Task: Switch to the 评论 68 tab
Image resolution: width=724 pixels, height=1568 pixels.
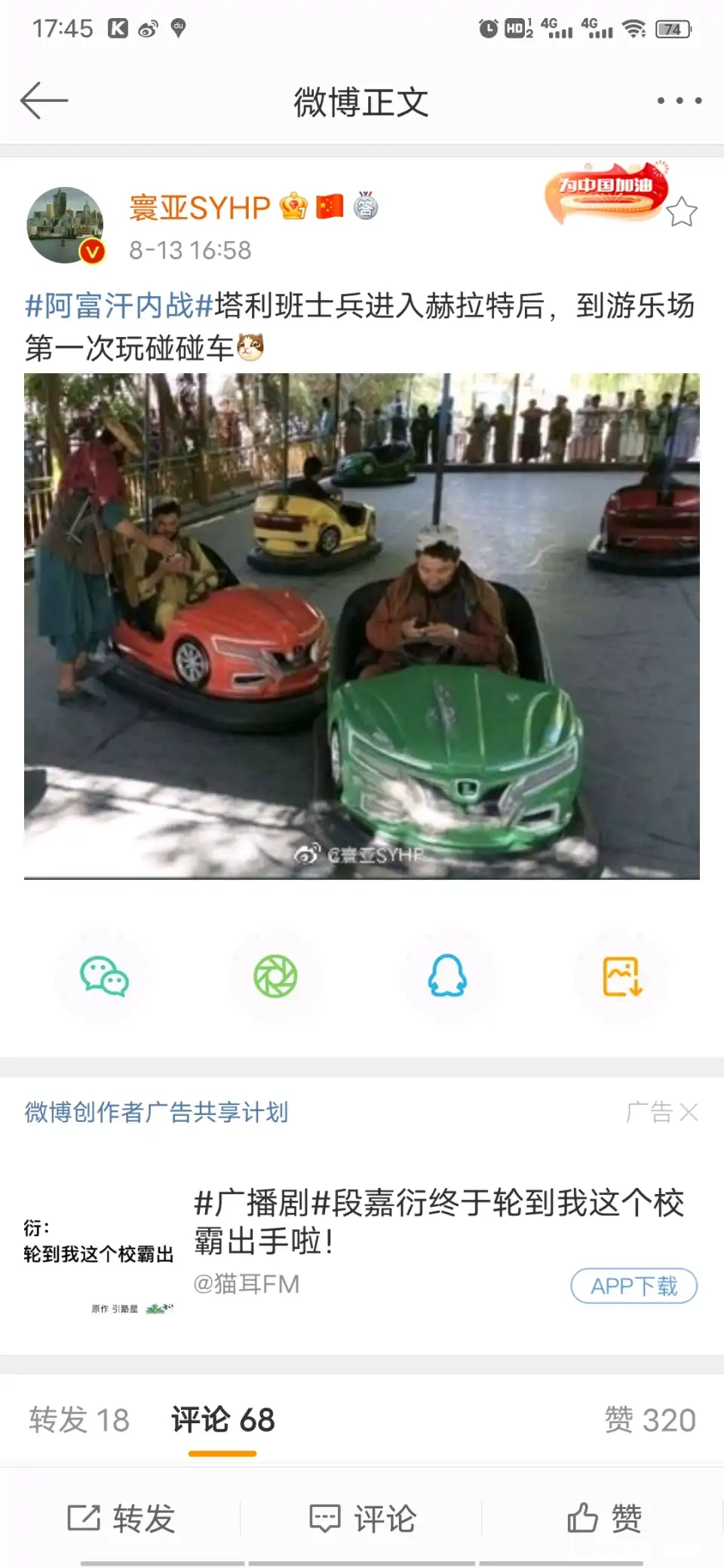Action: 222,1420
